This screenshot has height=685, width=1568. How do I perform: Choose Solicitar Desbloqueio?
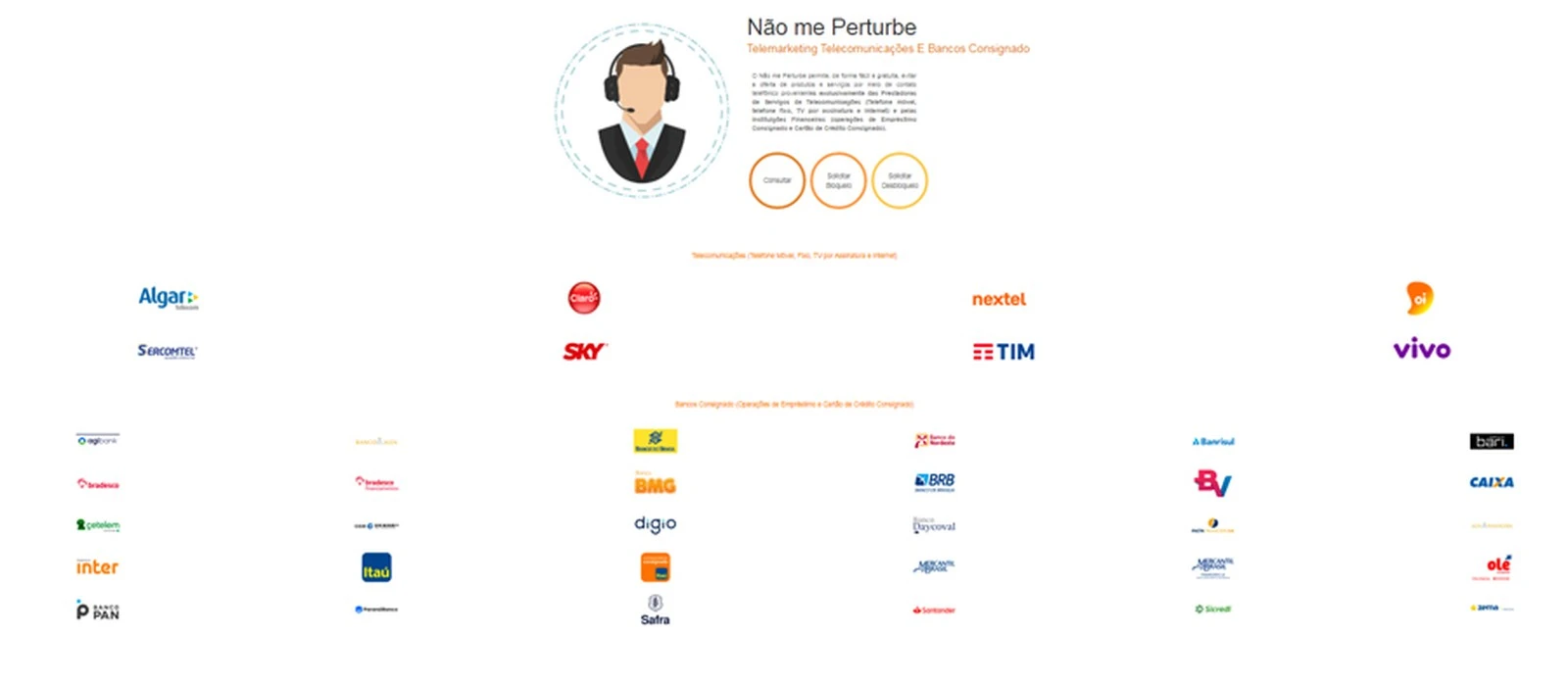point(900,180)
